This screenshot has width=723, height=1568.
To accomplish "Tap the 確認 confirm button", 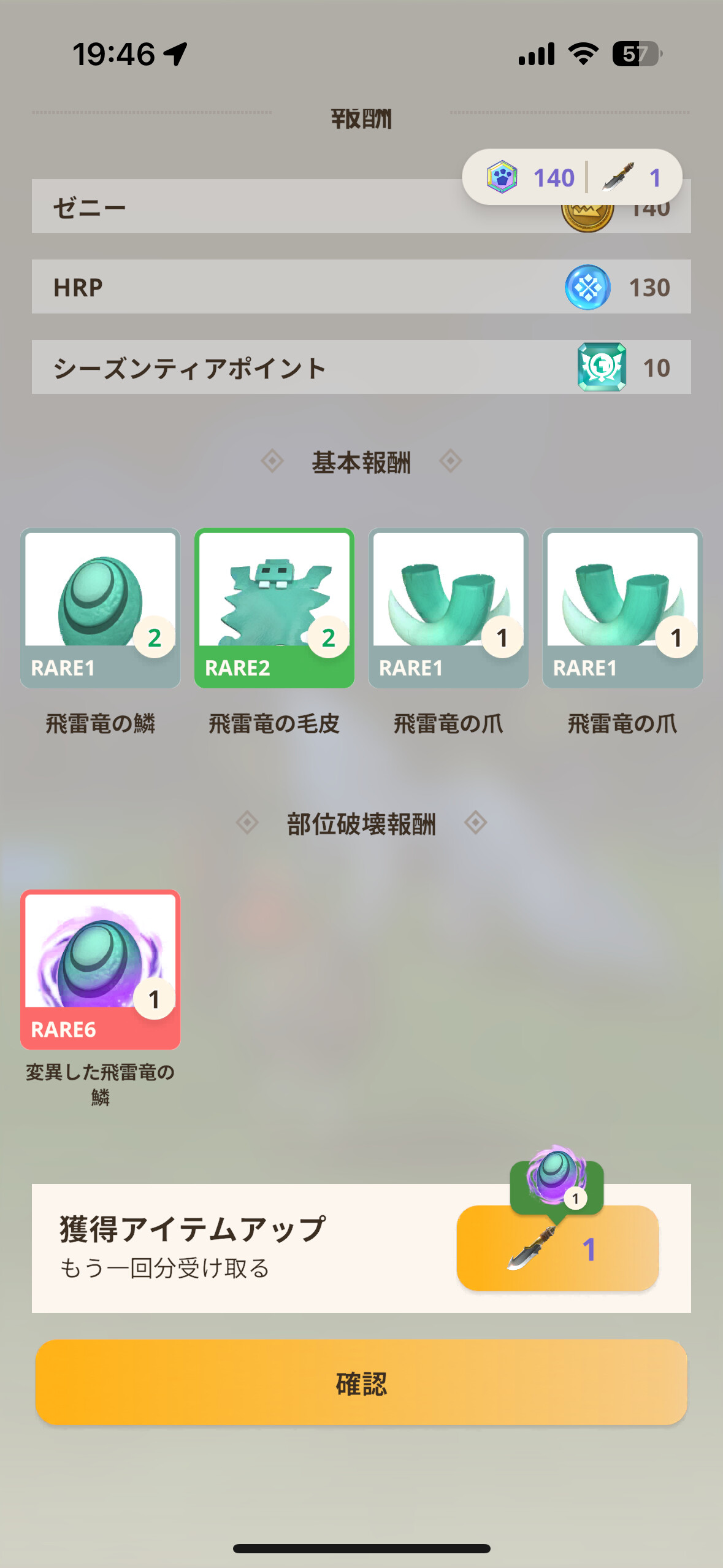I will click(361, 1383).
